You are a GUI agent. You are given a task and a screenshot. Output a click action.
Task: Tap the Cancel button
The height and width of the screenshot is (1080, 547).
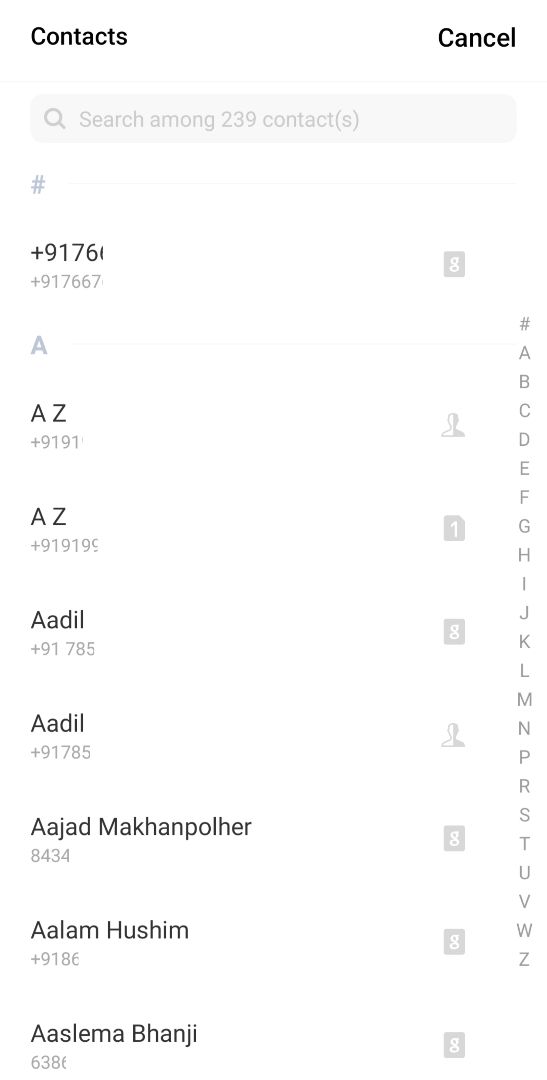coord(476,37)
